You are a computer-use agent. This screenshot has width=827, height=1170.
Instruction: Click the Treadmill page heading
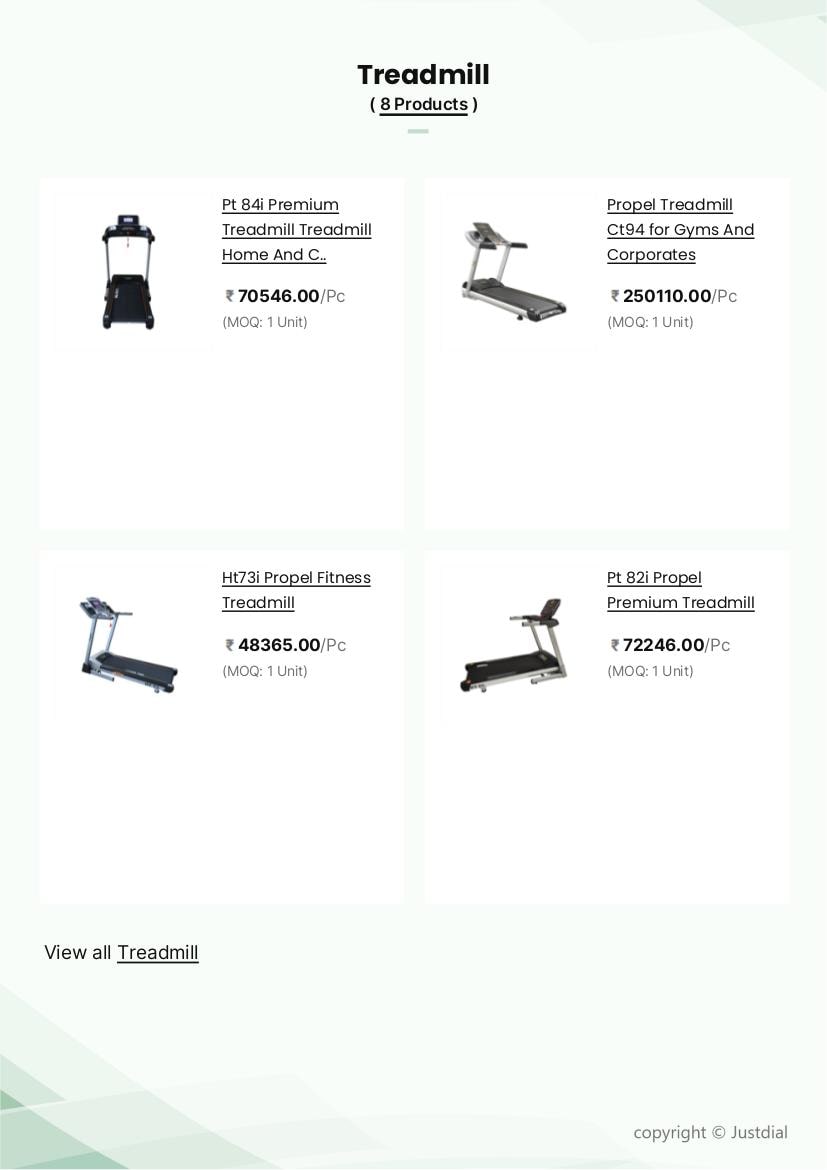pyautogui.click(x=423, y=74)
